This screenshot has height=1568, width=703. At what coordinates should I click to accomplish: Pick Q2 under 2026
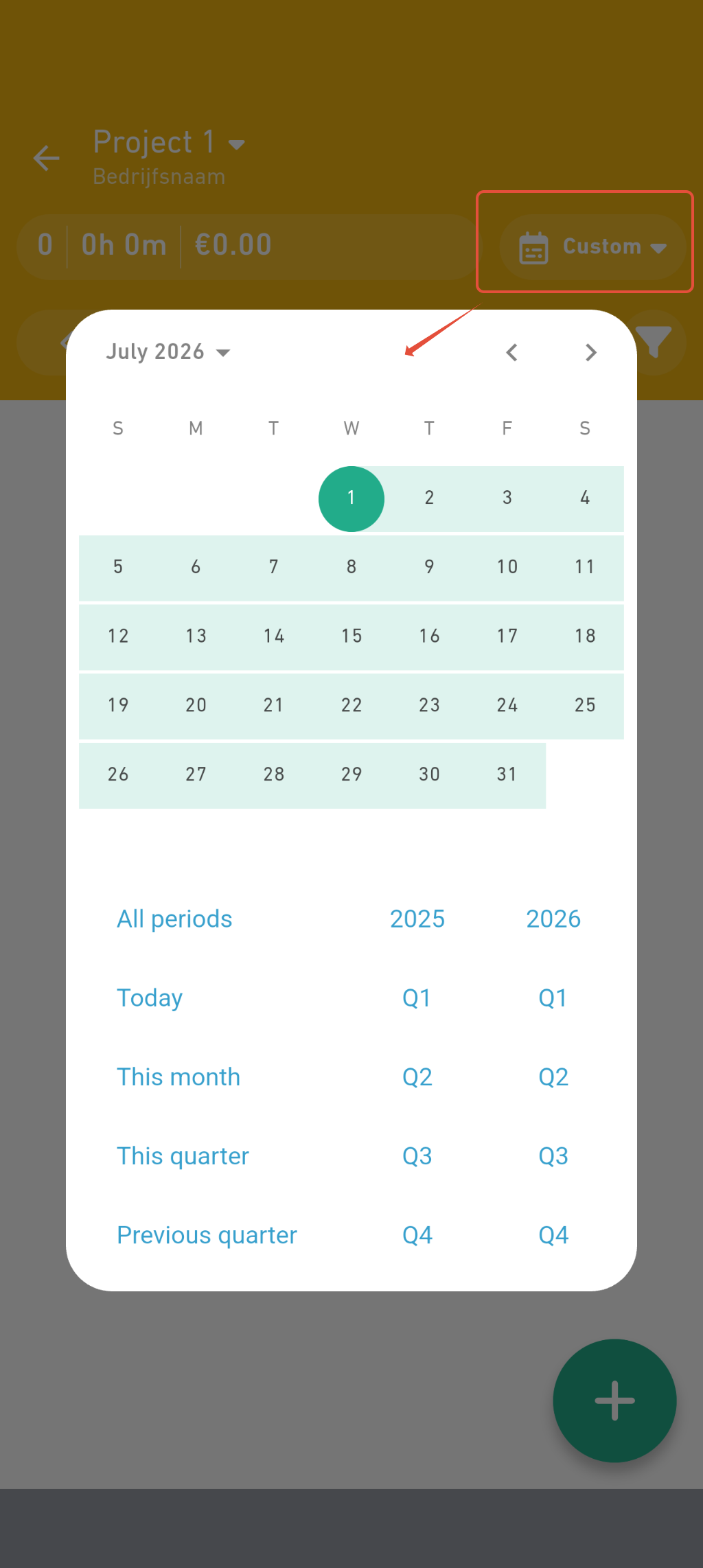(553, 1077)
